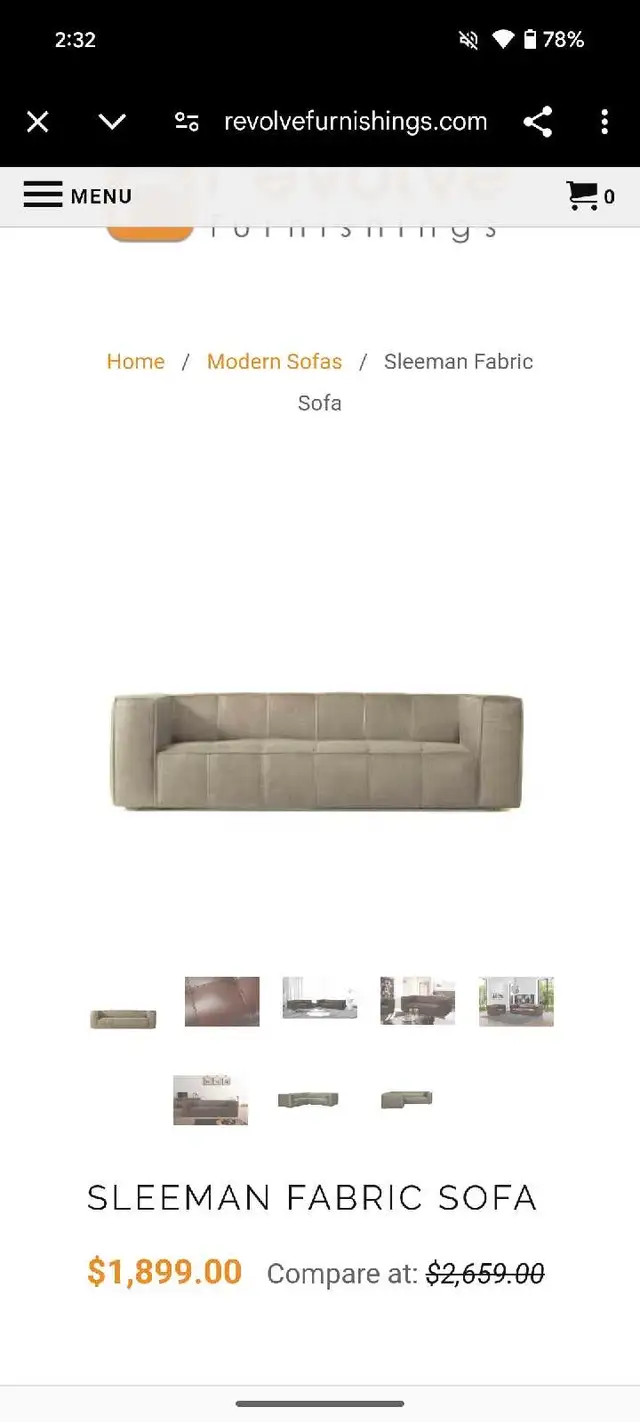Select the bright window room thumbnail
This screenshot has width=640, height=1422.
tap(516, 1001)
